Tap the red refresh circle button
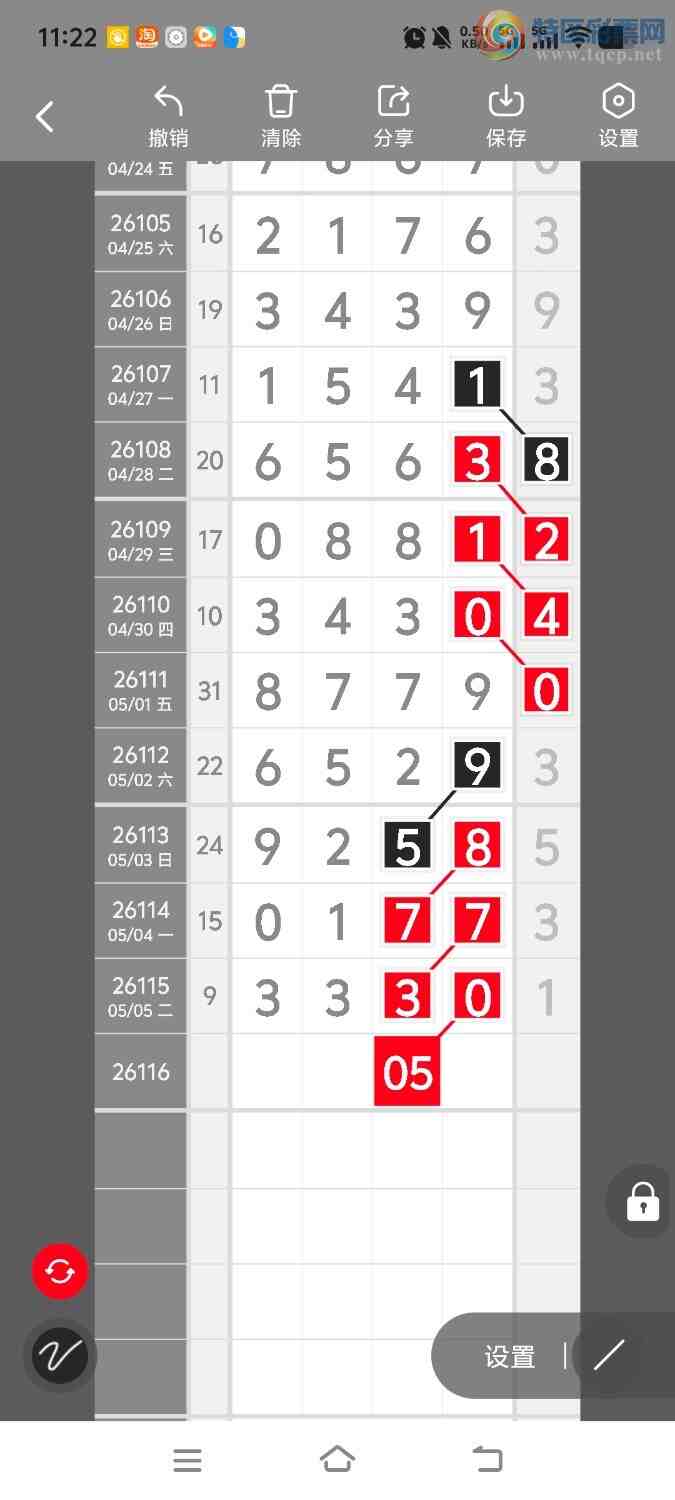 click(x=60, y=1271)
